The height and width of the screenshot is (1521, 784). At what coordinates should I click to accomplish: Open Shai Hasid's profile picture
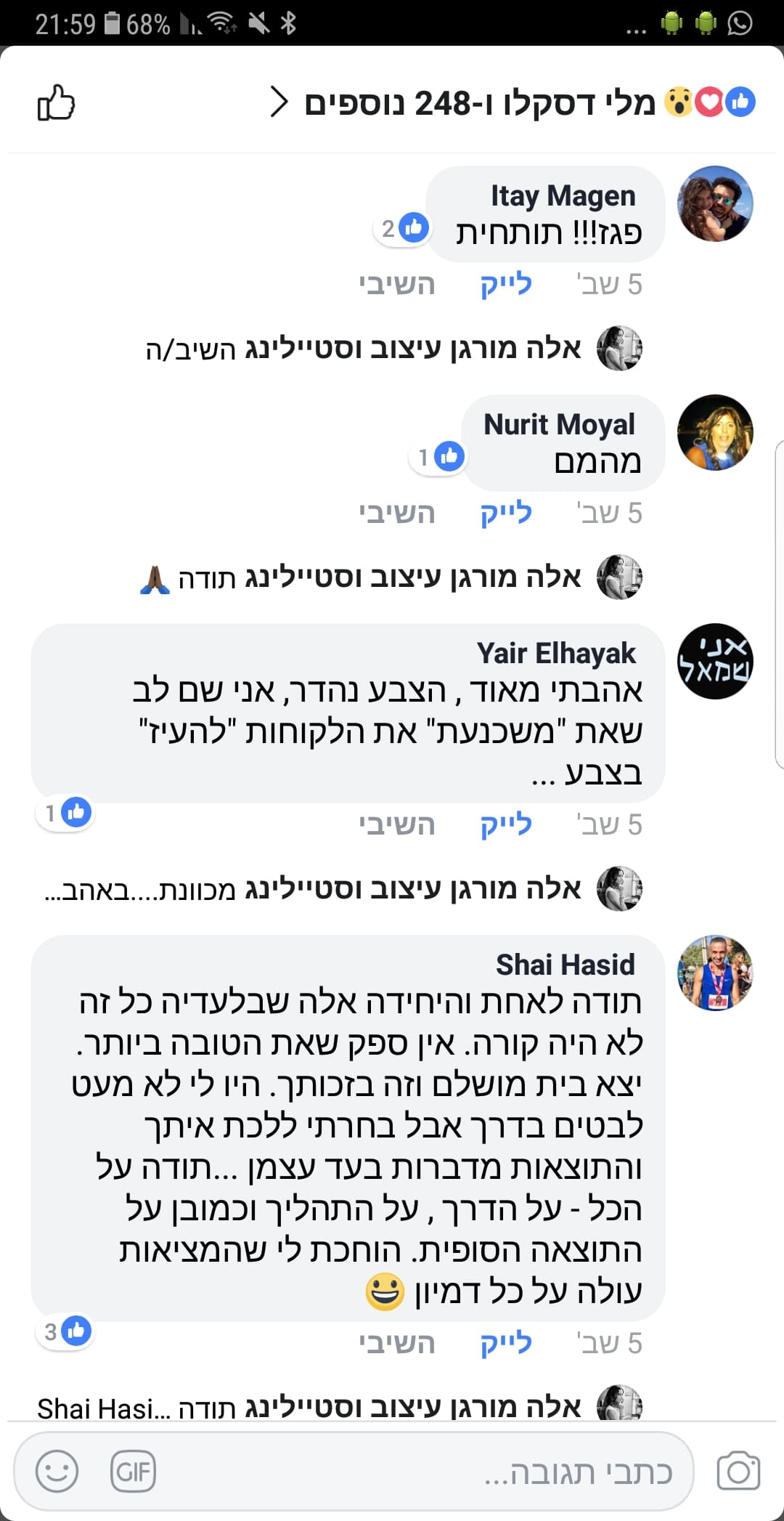[715, 973]
